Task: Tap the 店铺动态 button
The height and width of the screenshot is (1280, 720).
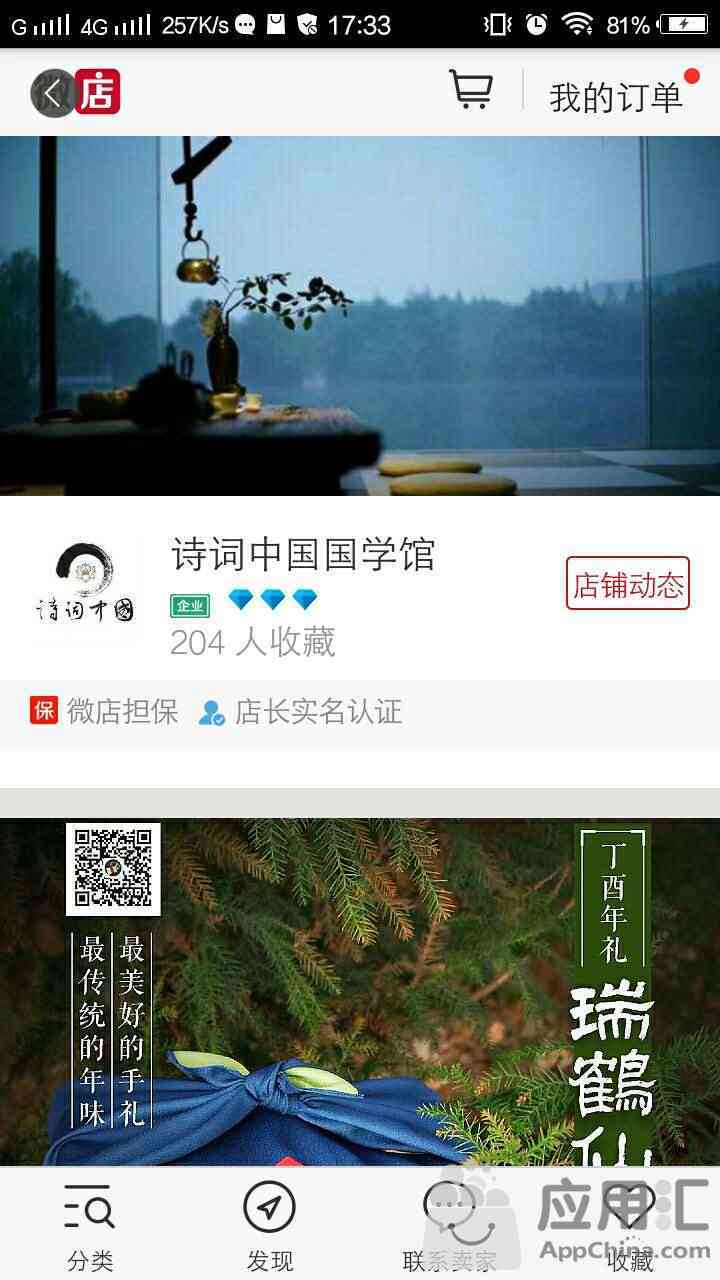Action: (628, 584)
